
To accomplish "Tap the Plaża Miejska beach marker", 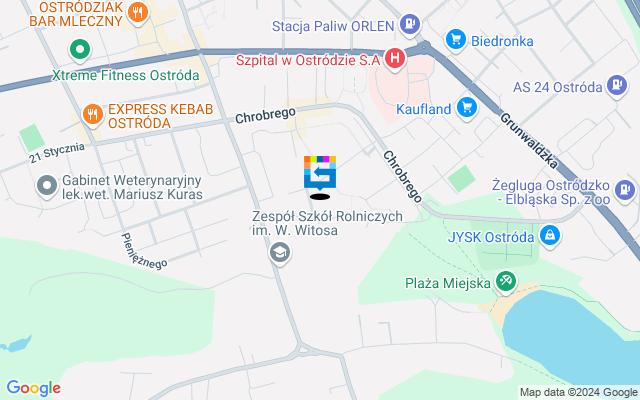I will [x=508, y=283].
